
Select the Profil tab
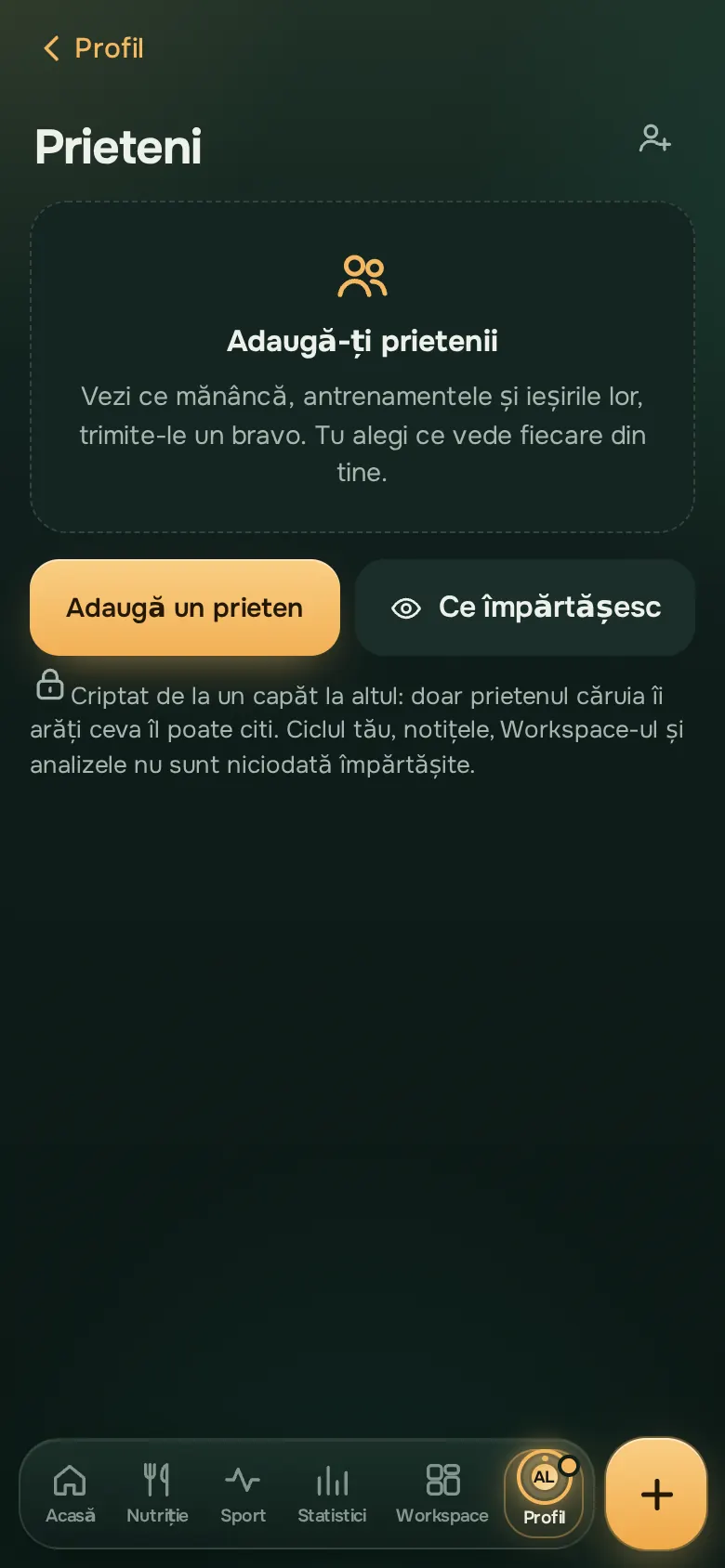545,1494
